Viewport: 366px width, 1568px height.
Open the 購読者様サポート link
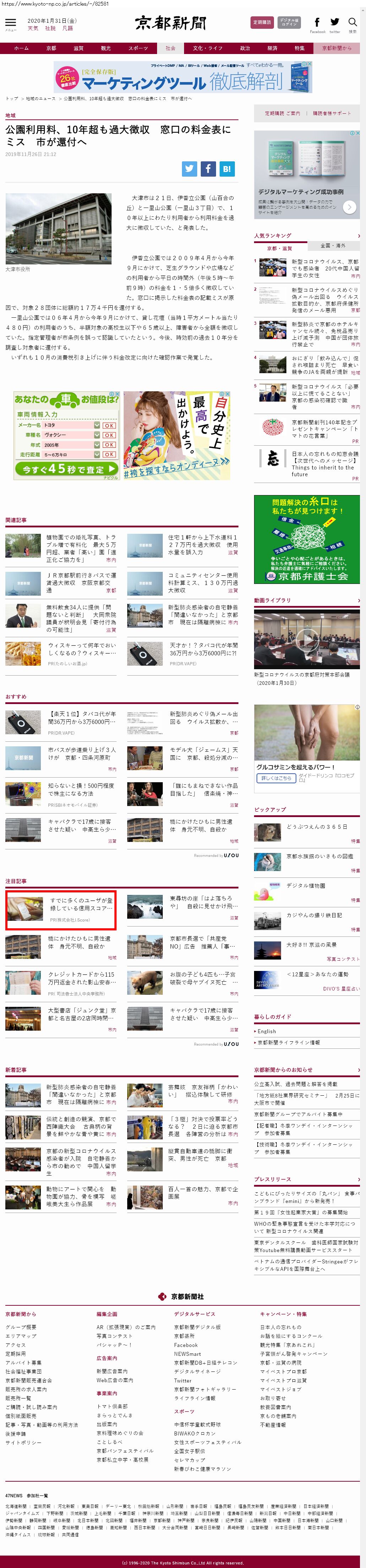(x=332, y=113)
